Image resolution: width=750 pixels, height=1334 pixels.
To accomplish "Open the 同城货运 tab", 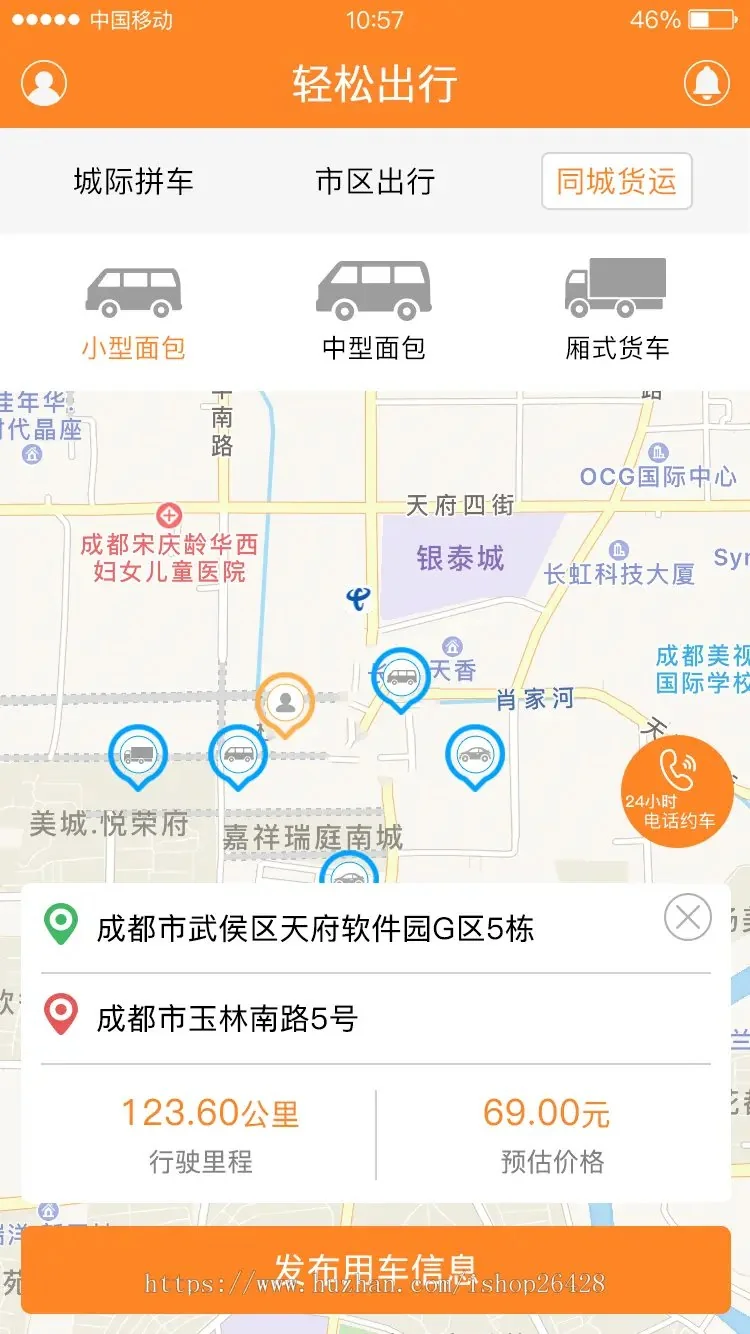I will 615,180.
